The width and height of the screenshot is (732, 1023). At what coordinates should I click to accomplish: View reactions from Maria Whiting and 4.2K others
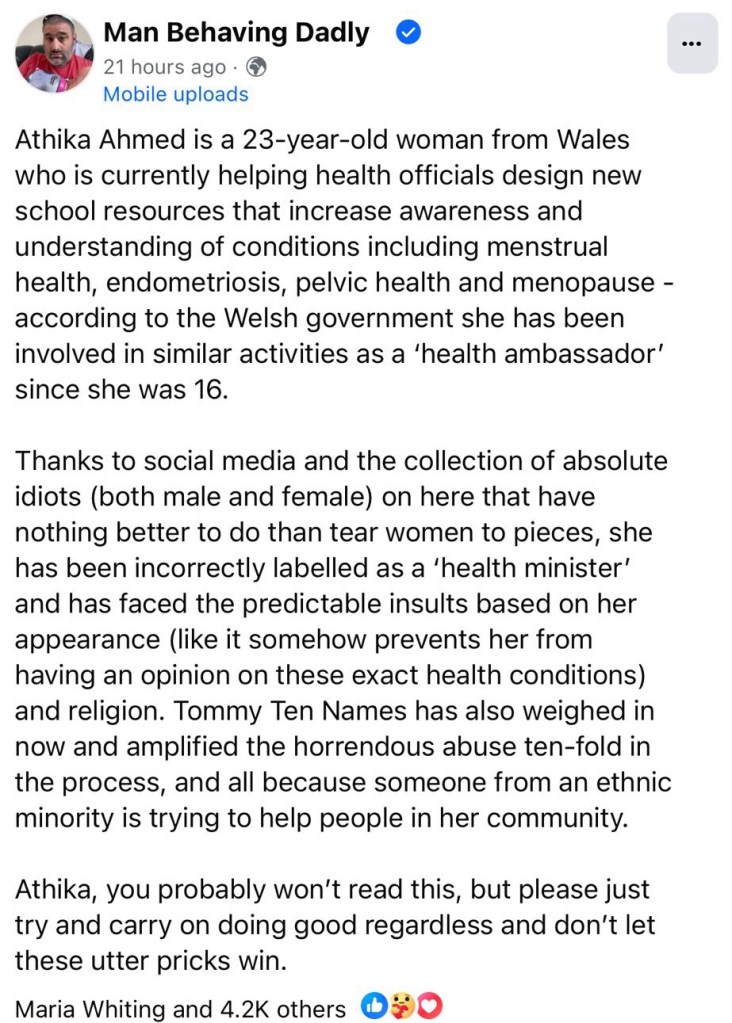click(x=180, y=1007)
